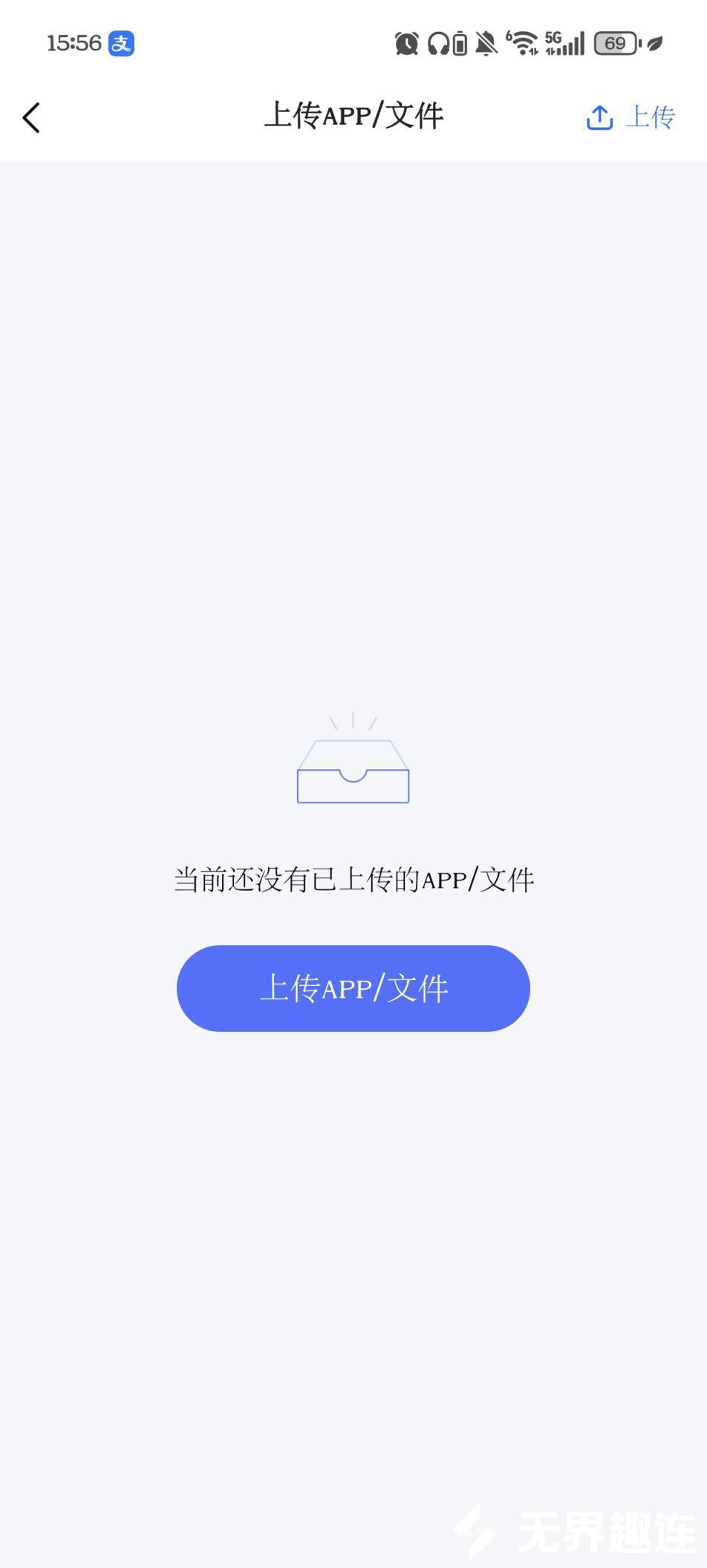The image size is (707, 1568).
Task: Tap the dual-SIM upload/download arrows indicator
Action: click(x=551, y=50)
